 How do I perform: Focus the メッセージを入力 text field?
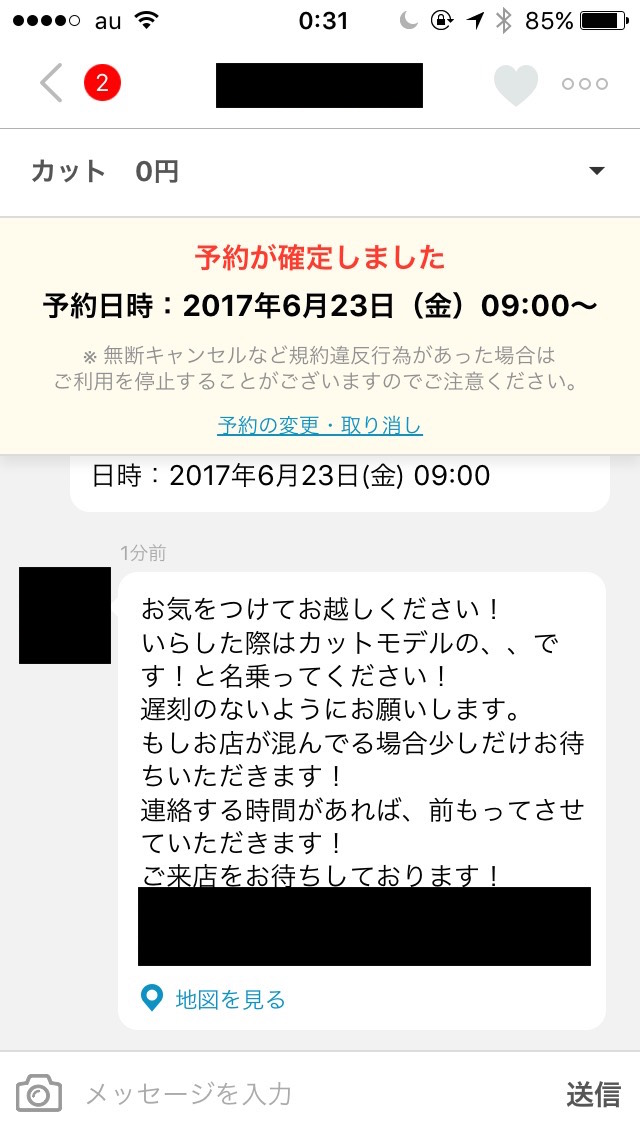pyautogui.click(x=312, y=1094)
